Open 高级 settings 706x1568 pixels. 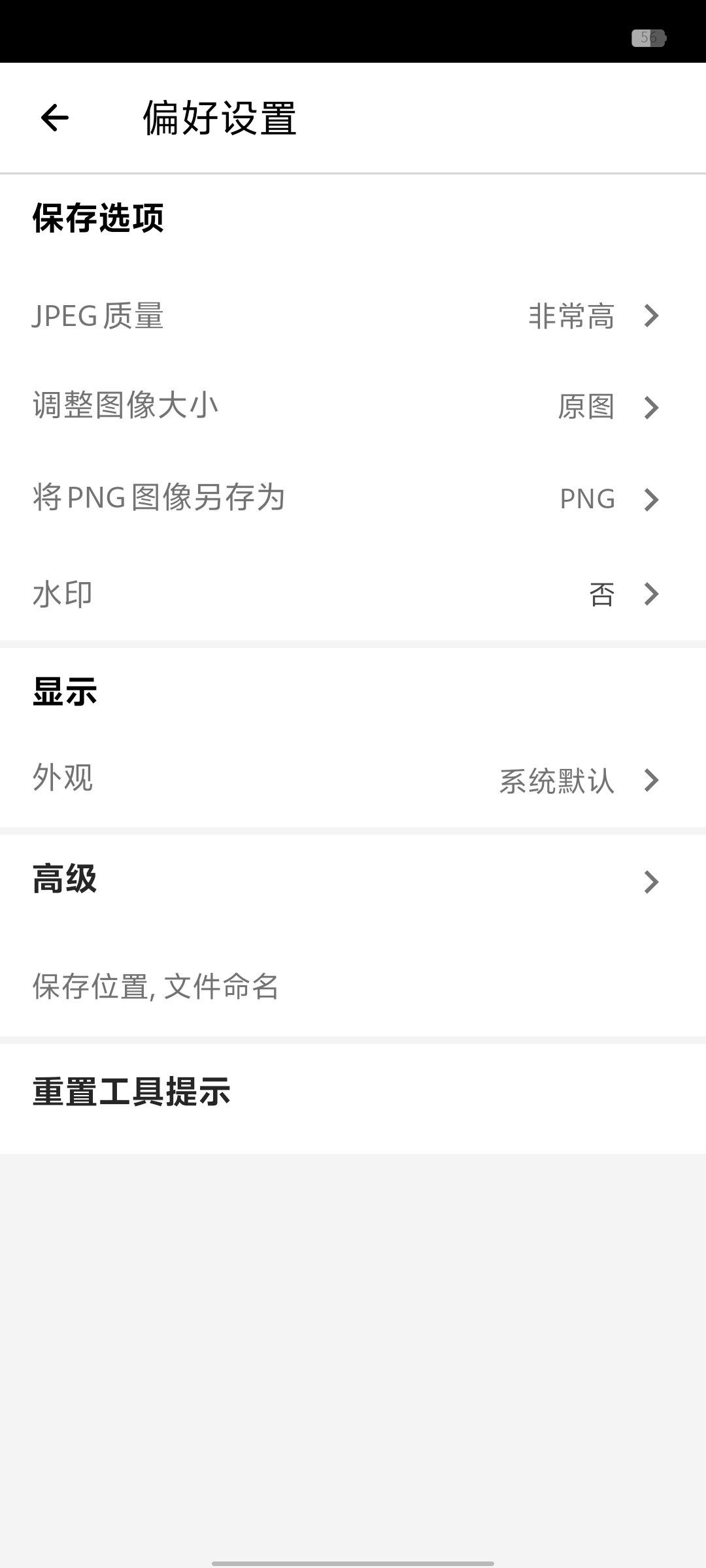353,882
